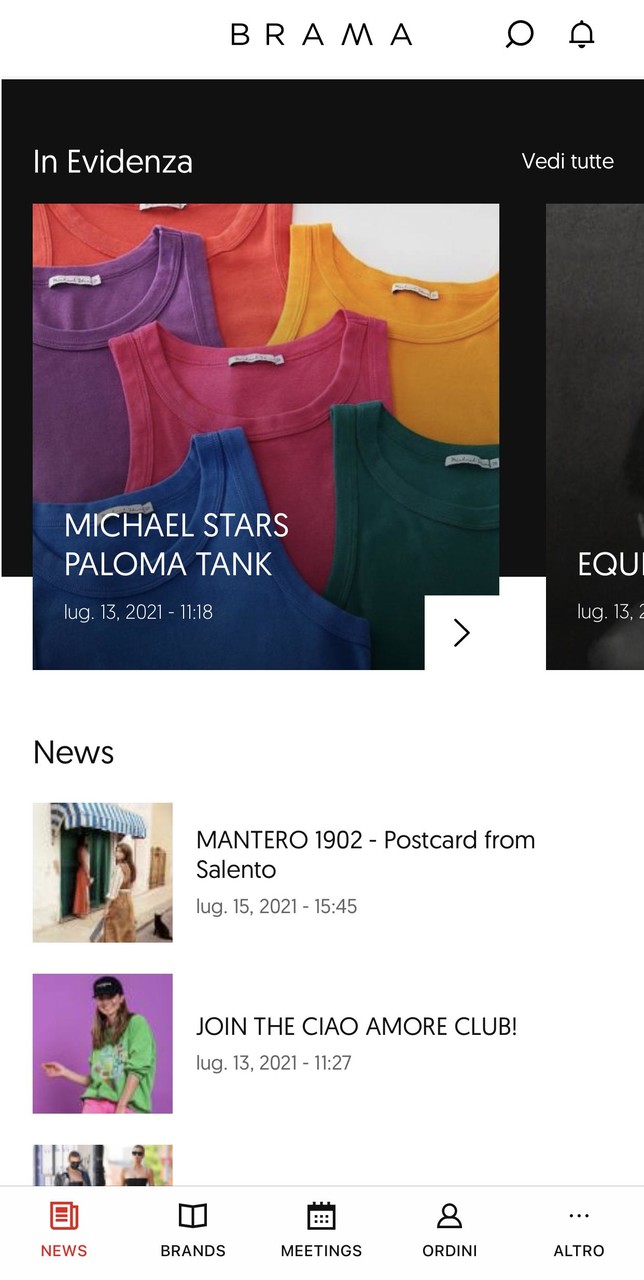The width and height of the screenshot is (644, 1280).
Task: Open JOIN THE CIAO AMORE CLUB news
Action: 356,1027
